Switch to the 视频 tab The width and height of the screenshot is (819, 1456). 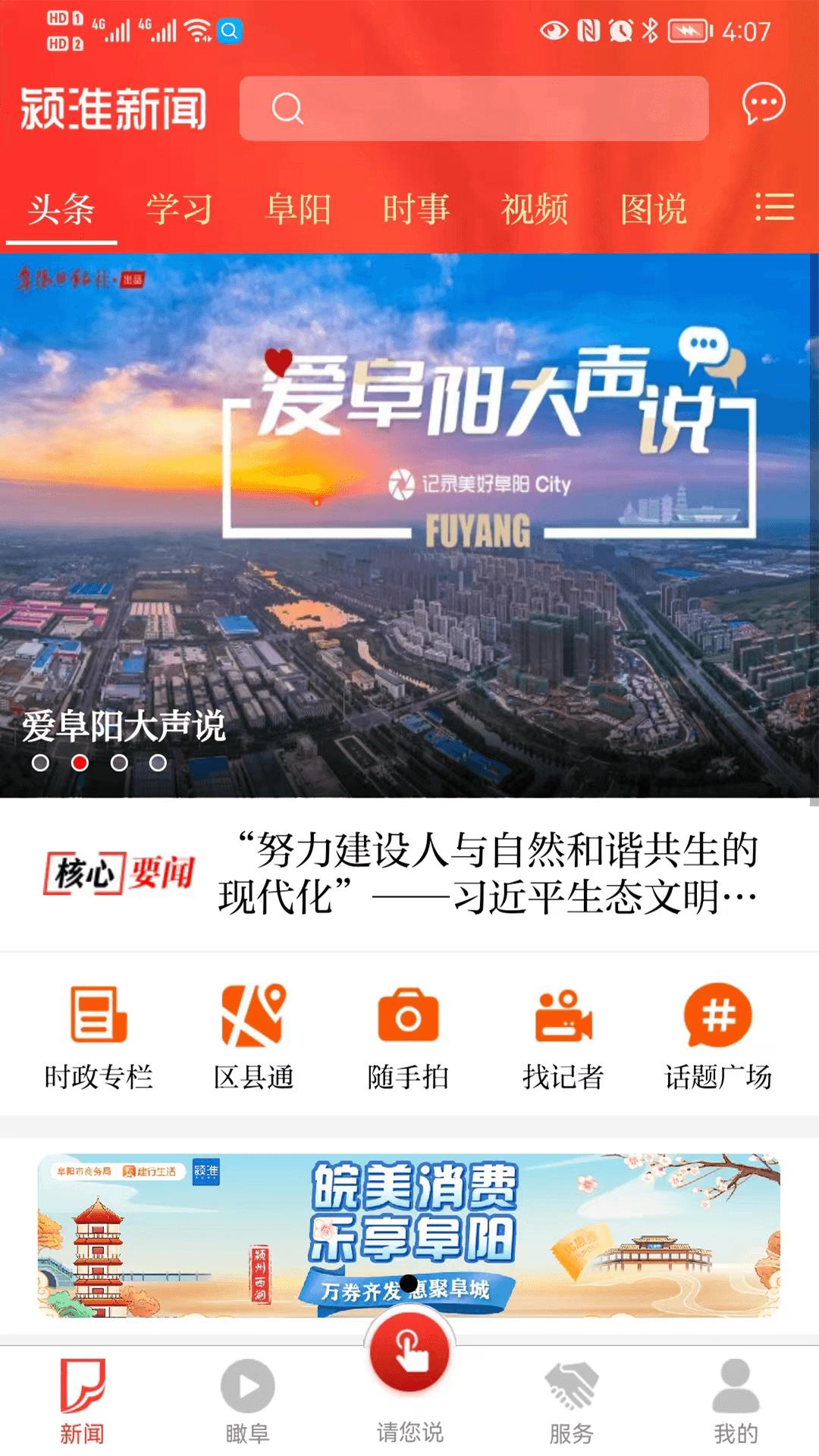tap(534, 210)
